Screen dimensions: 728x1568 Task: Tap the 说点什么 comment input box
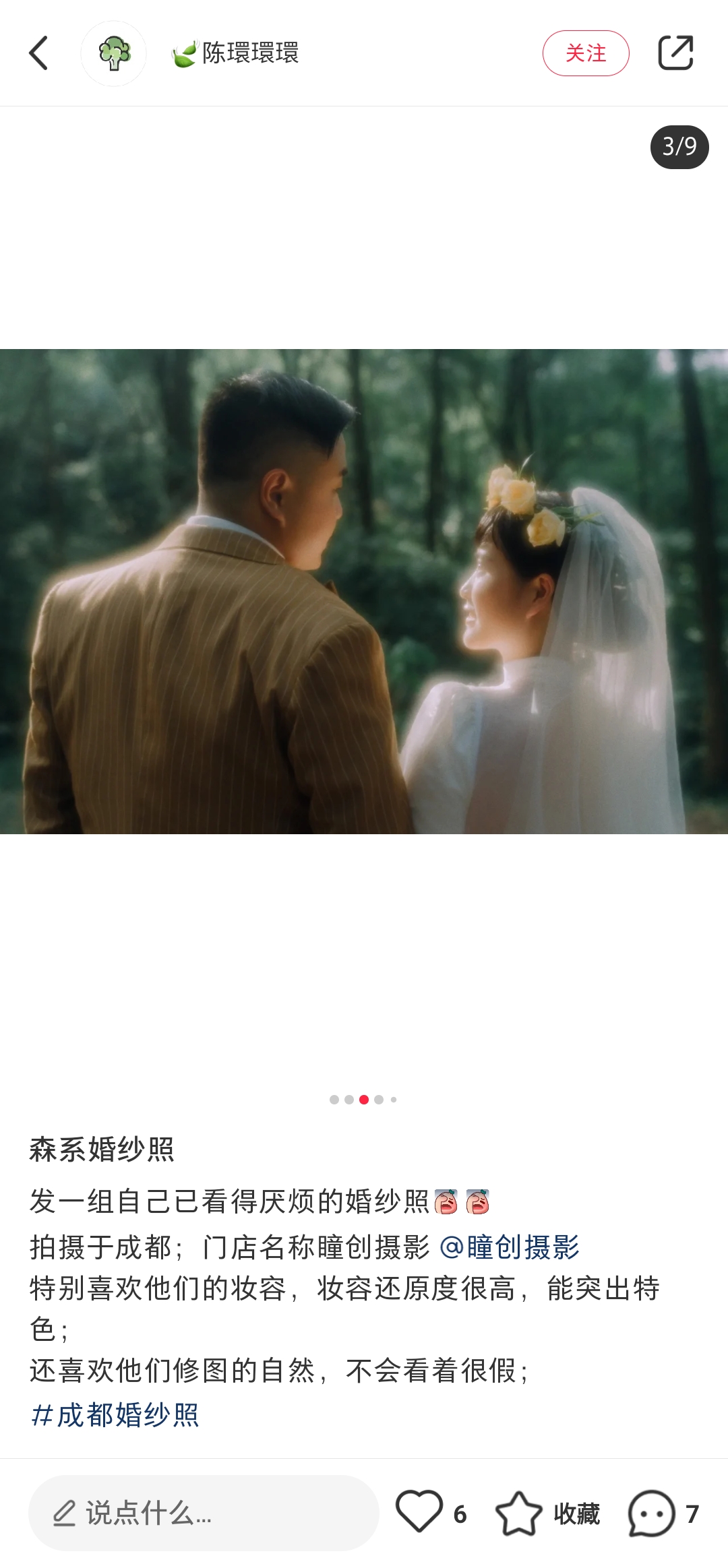point(203,1513)
